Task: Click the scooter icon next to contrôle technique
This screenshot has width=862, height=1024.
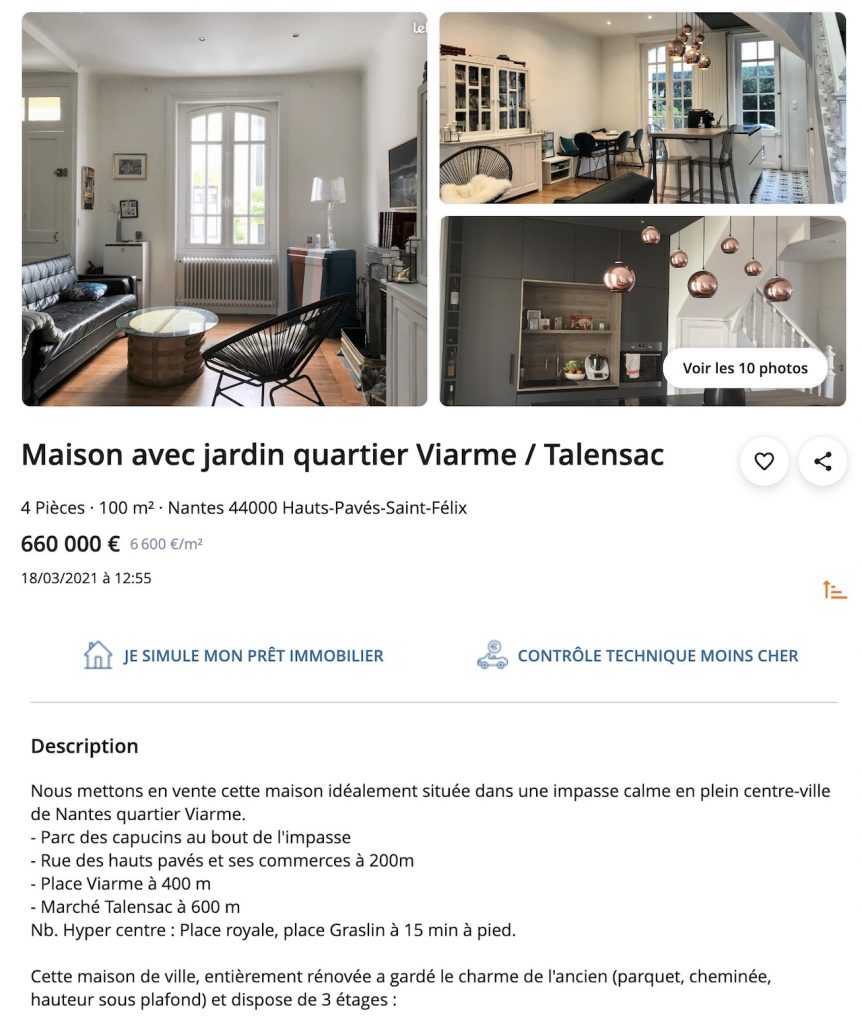Action: [x=491, y=655]
